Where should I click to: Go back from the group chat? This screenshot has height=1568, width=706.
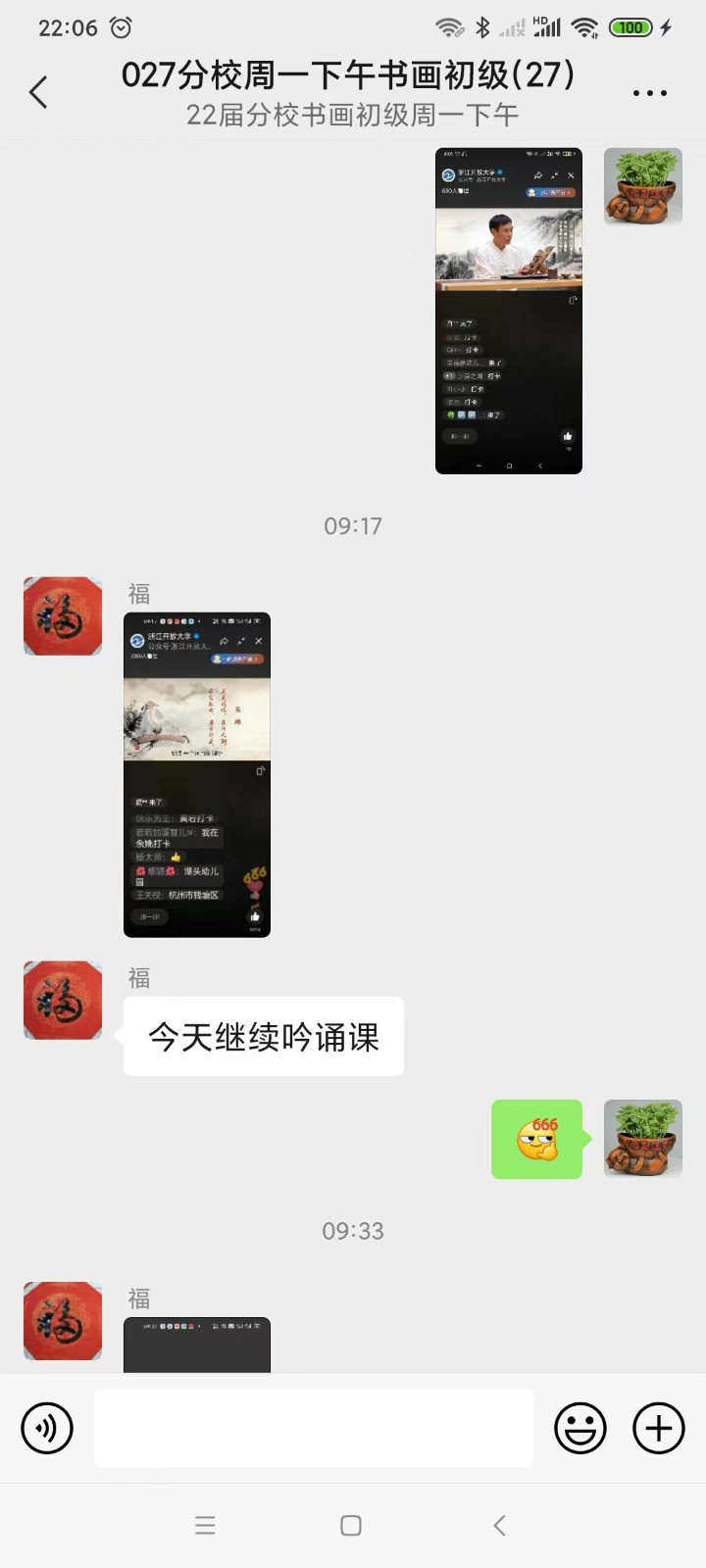(39, 93)
